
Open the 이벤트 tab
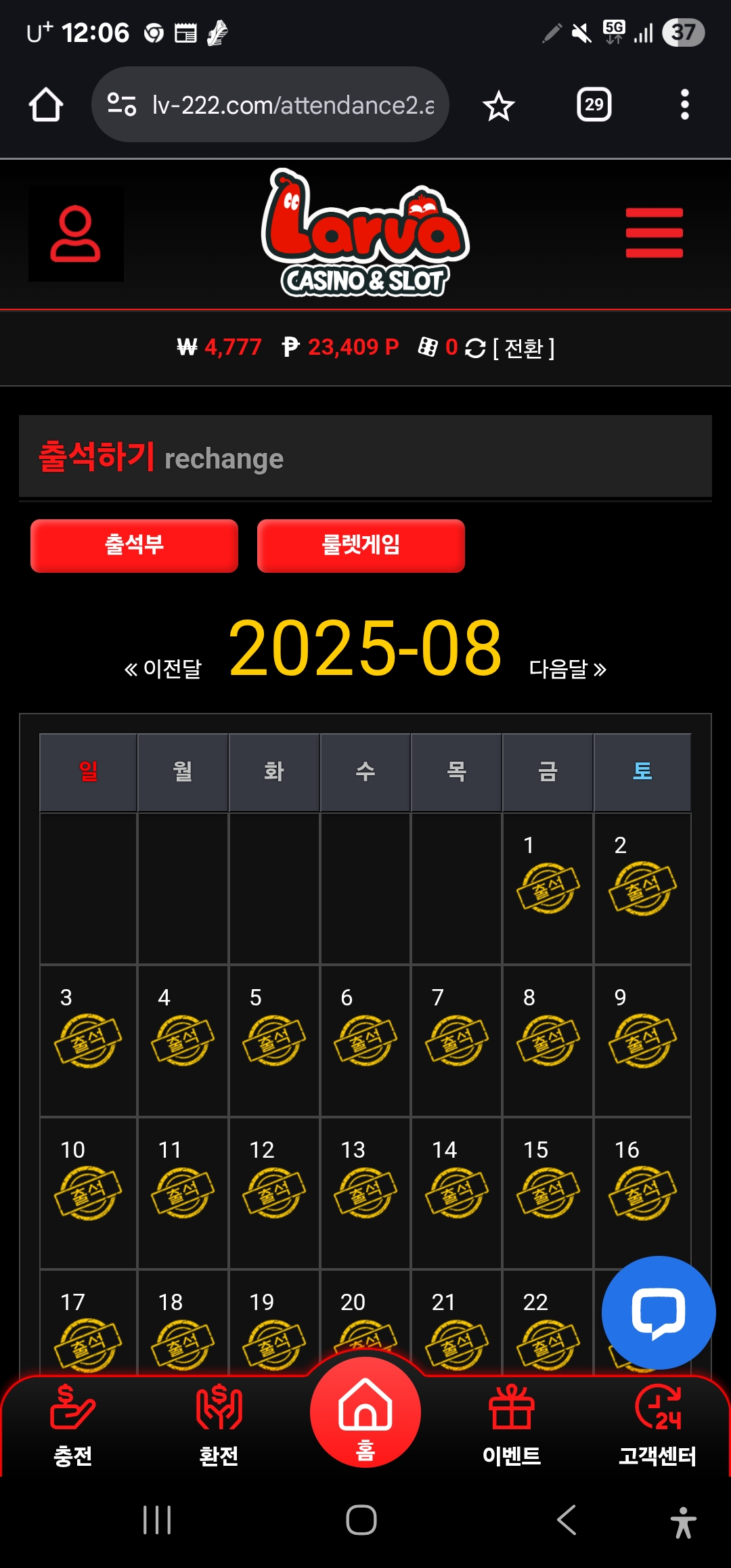[512, 1424]
